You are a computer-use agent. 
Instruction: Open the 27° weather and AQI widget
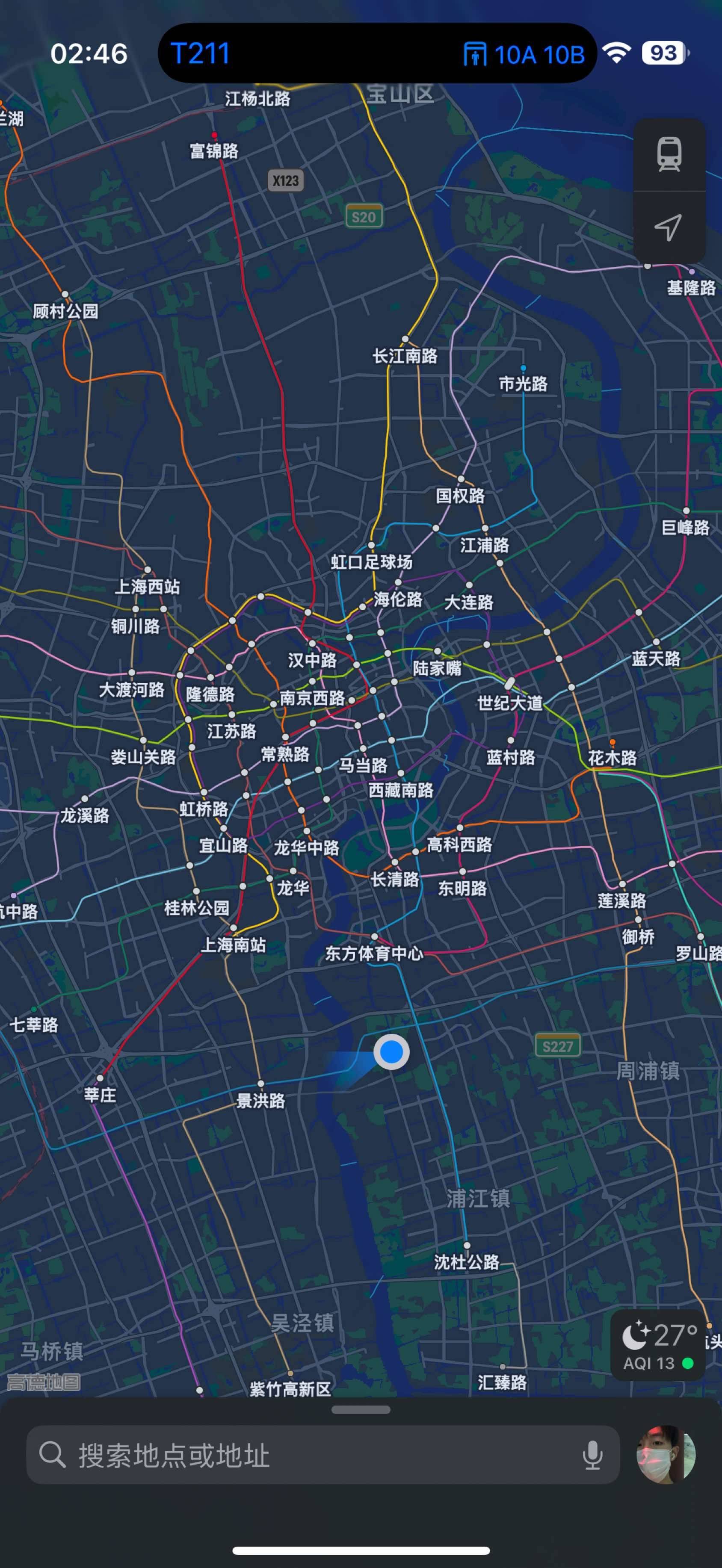point(658,1346)
